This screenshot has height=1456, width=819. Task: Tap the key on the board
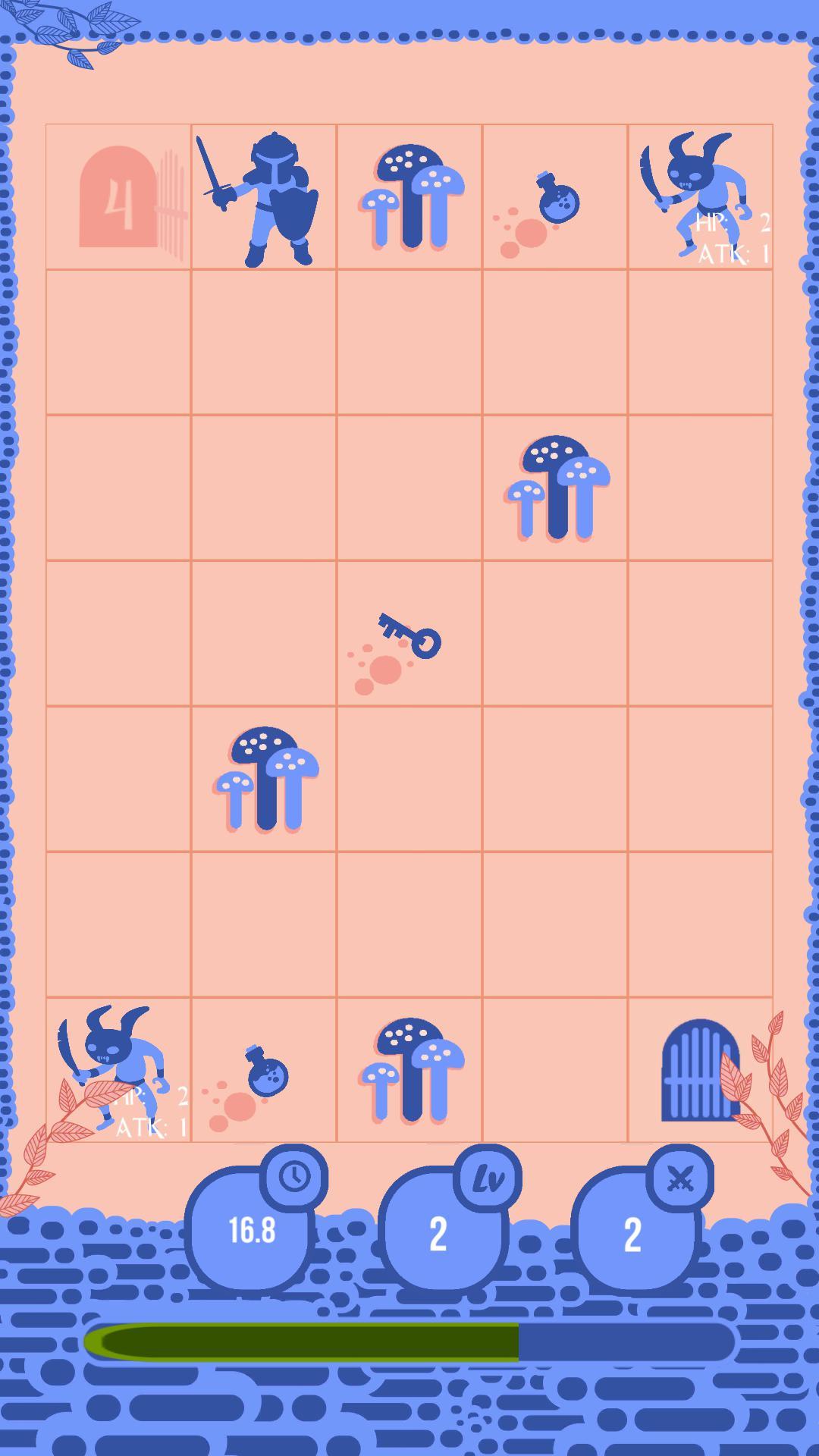point(410,635)
